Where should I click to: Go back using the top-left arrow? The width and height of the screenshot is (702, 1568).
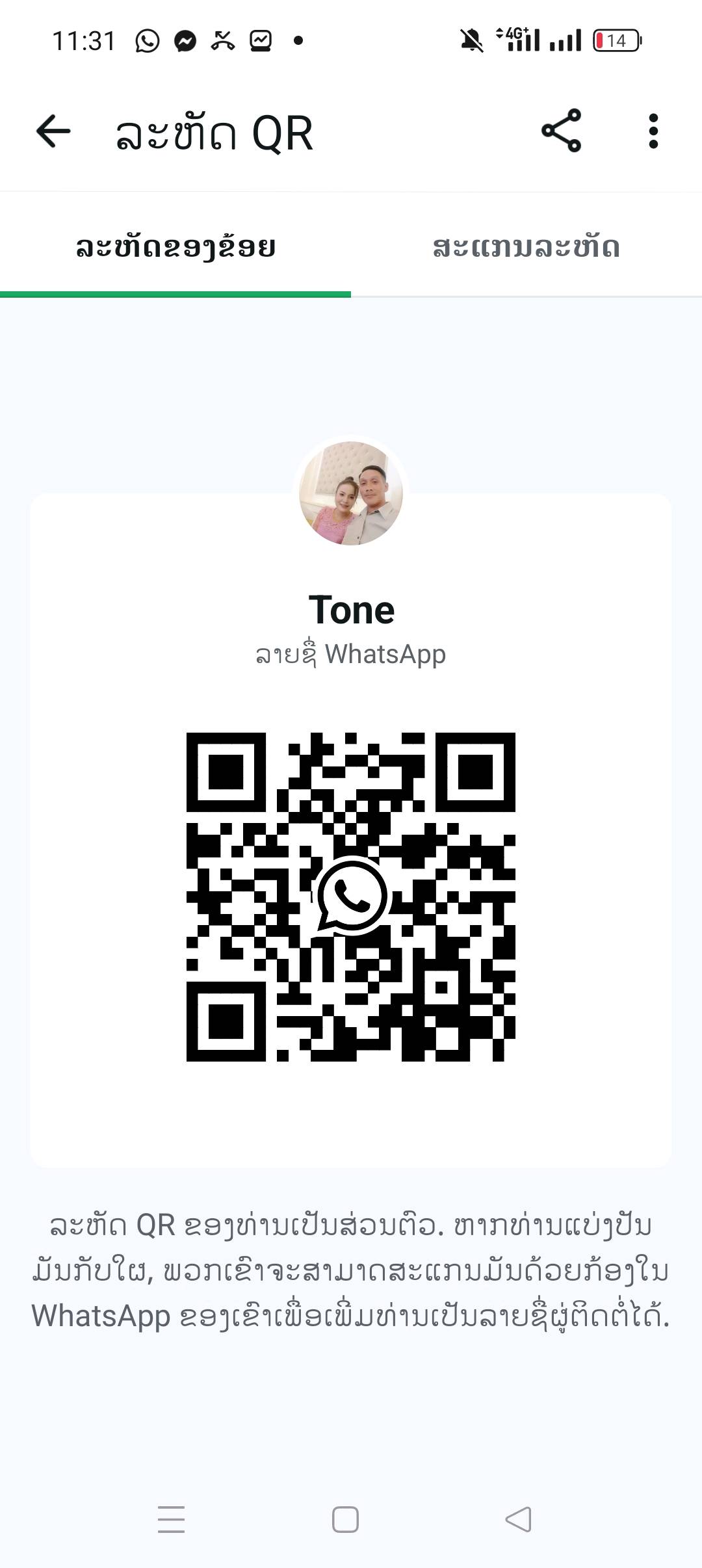pyautogui.click(x=53, y=131)
